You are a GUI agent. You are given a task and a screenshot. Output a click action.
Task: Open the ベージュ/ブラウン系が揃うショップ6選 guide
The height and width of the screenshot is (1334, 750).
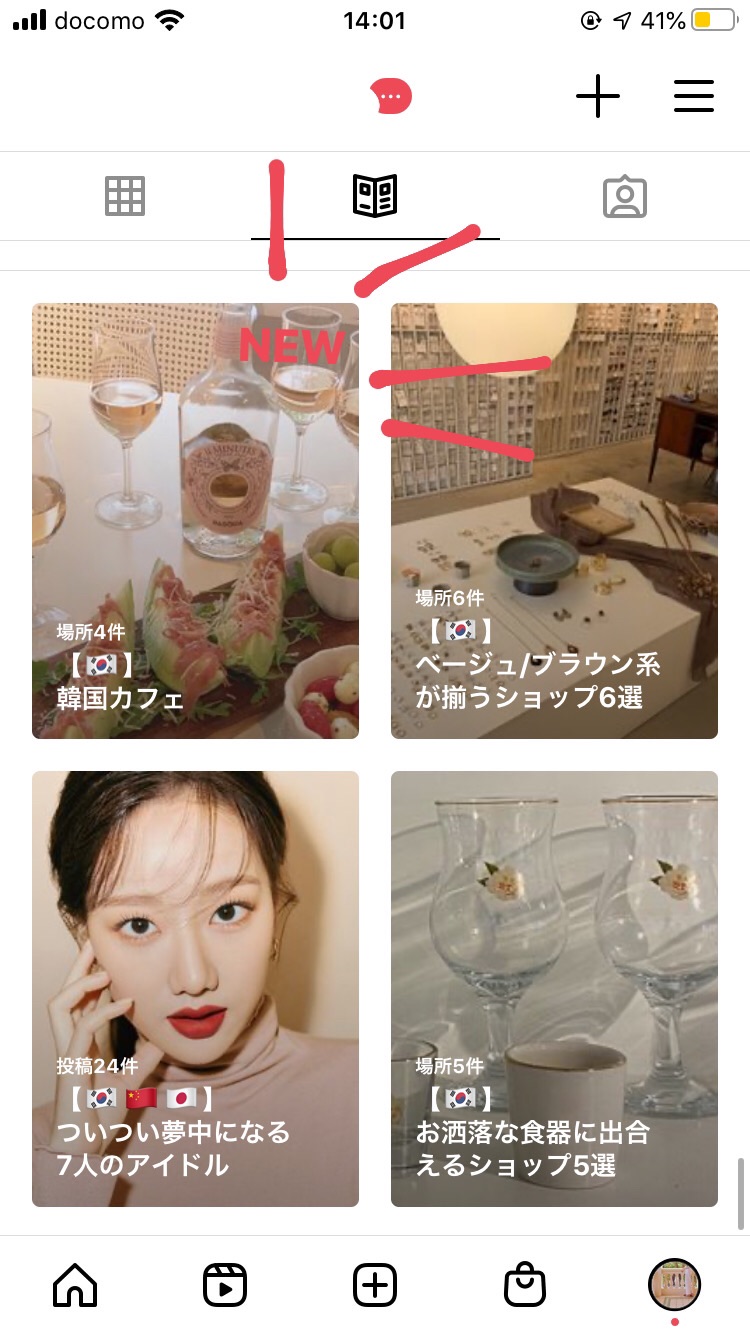(x=554, y=521)
